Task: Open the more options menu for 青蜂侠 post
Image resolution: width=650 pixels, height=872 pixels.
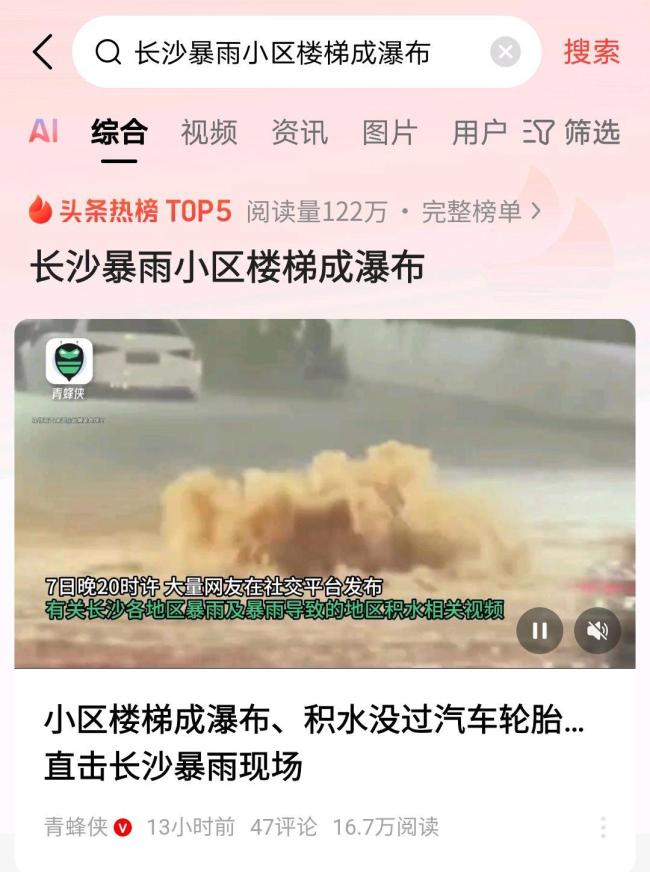Action: (x=603, y=827)
